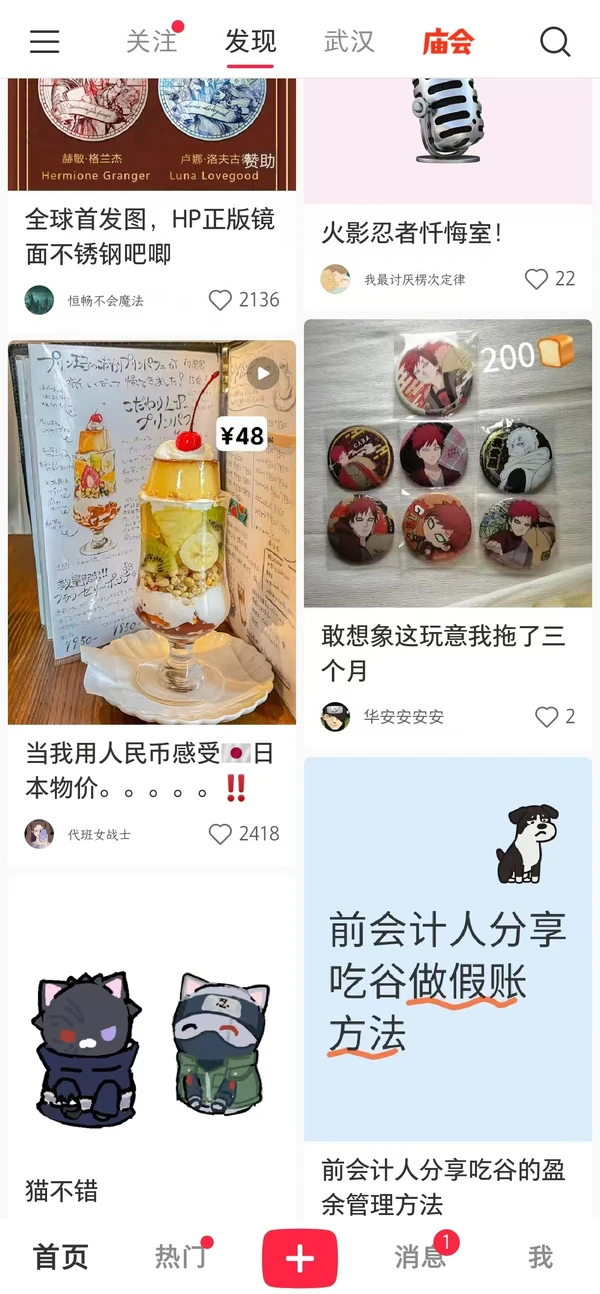Like the 敢想象这玩意我拖了三个月 post
This screenshot has width=600, height=1294.
[x=546, y=716]
